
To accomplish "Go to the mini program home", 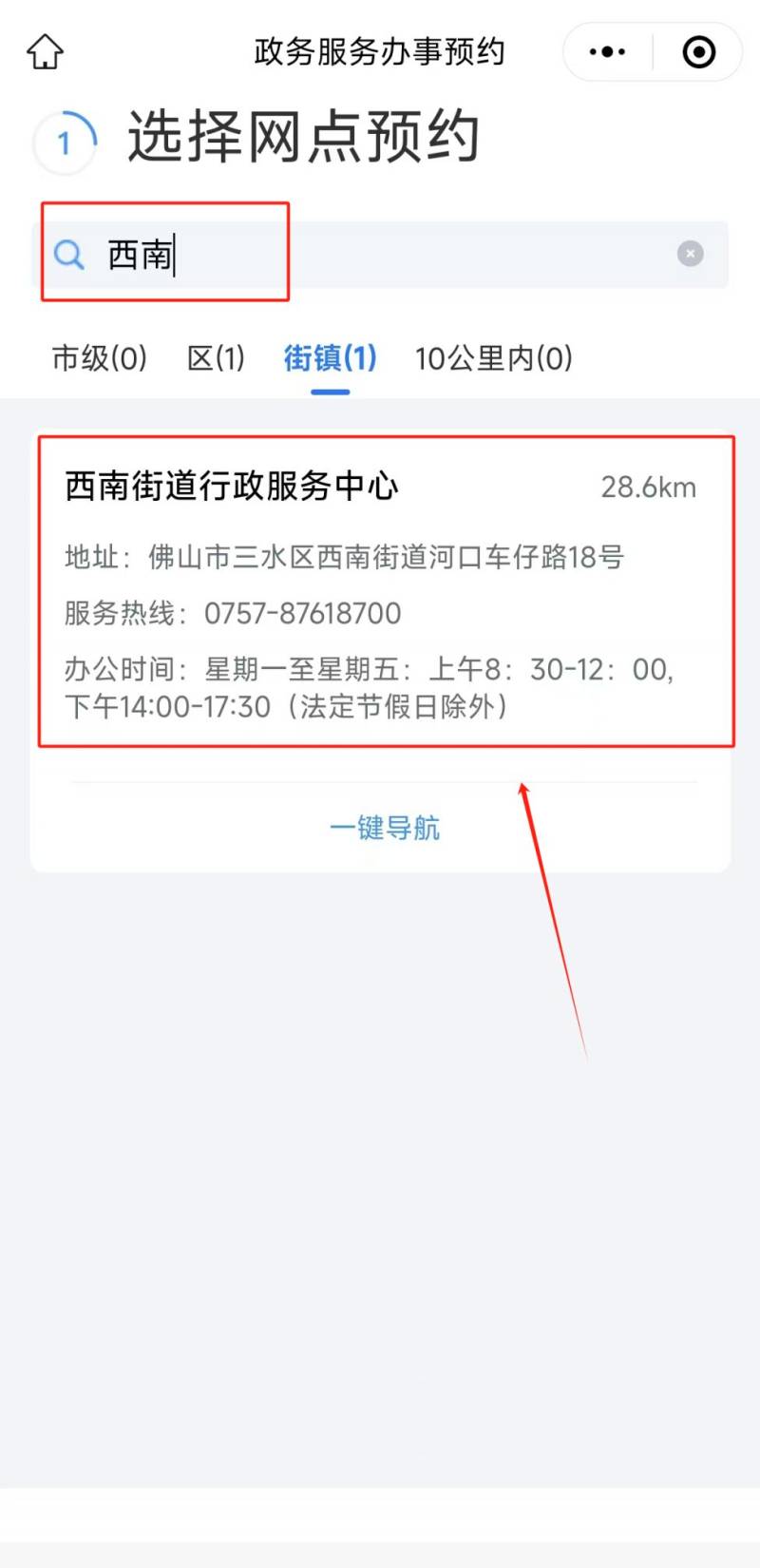I will click(x=45, y=51).
